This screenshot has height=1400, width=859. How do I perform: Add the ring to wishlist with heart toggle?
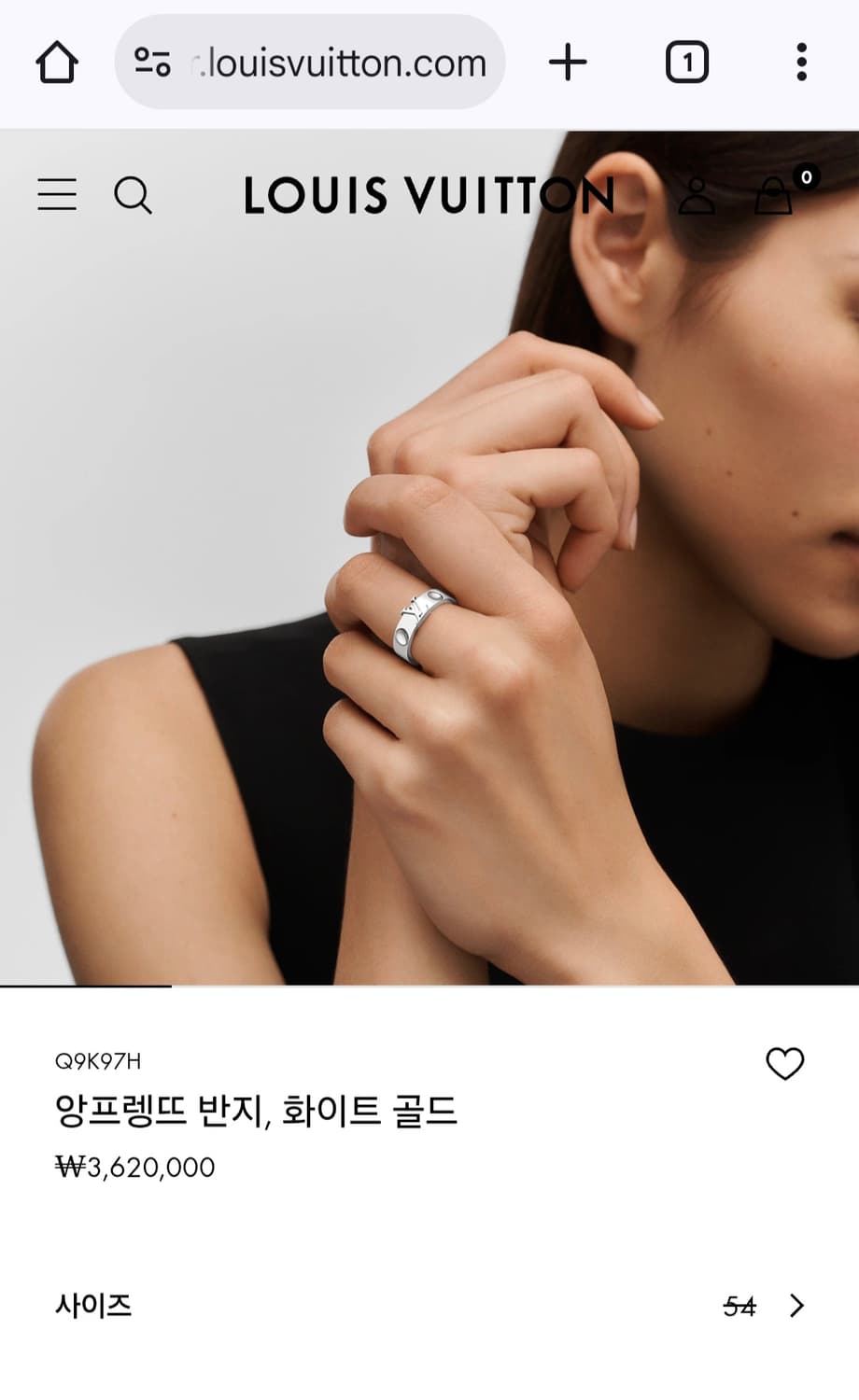786,1062
